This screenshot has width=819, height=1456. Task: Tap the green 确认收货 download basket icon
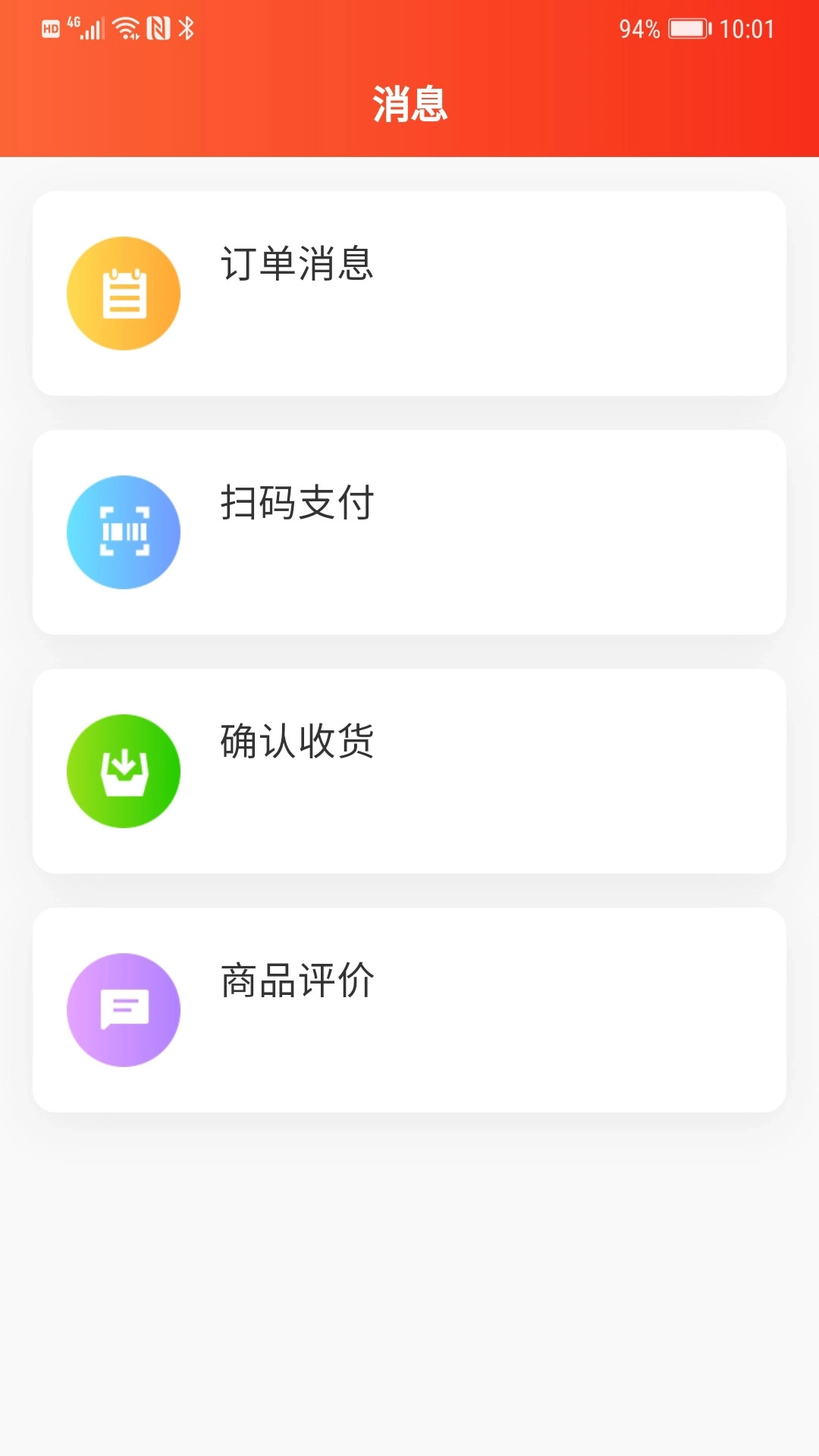(124, 769)
